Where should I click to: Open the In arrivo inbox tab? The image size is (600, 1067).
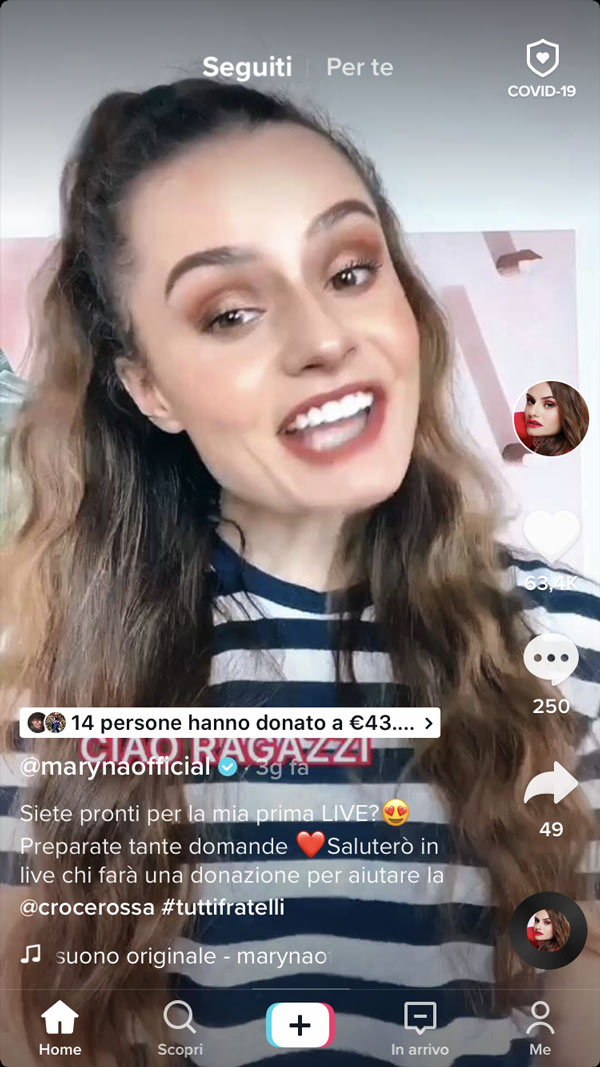click(x=420, y=1028)
